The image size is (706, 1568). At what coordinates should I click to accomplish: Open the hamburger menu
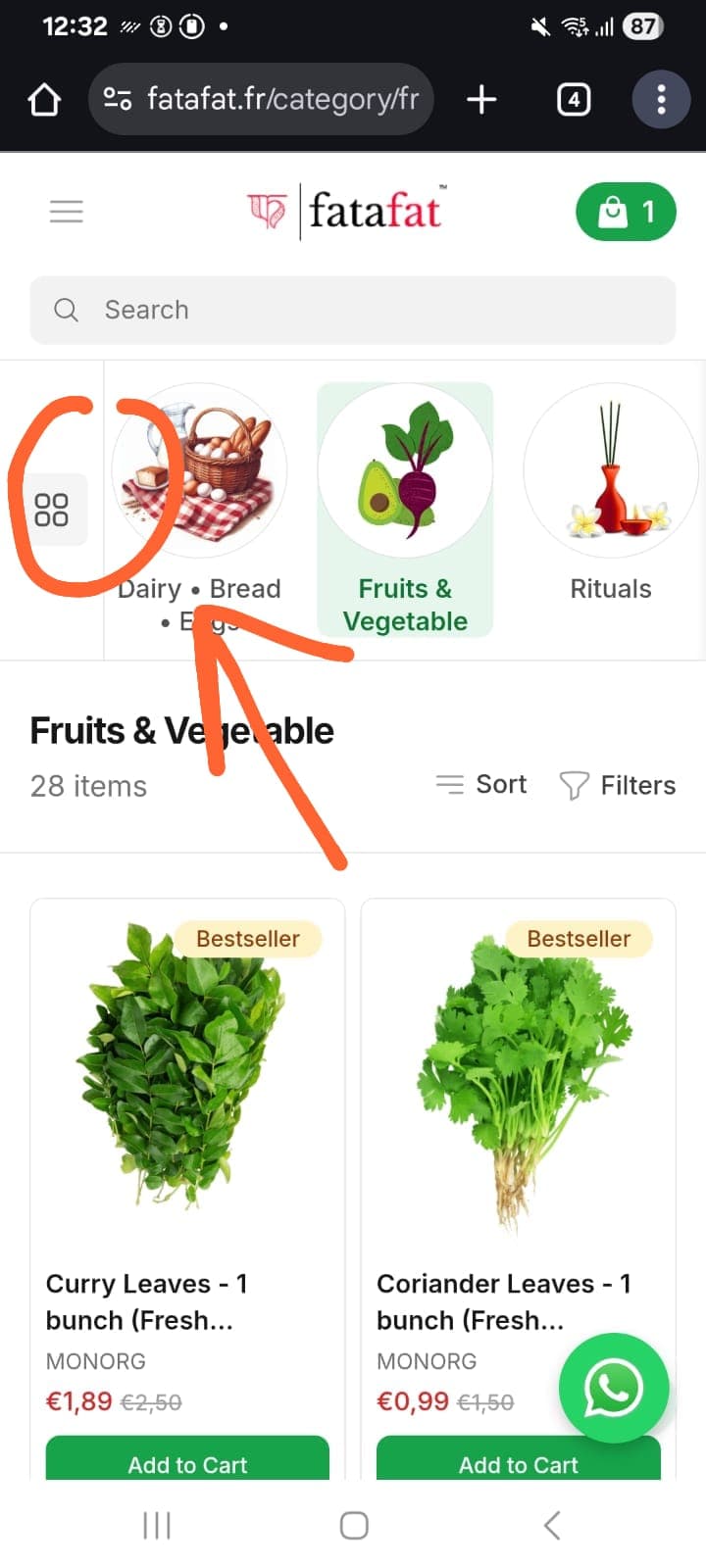pyautogui.click(x=66, y=211)
